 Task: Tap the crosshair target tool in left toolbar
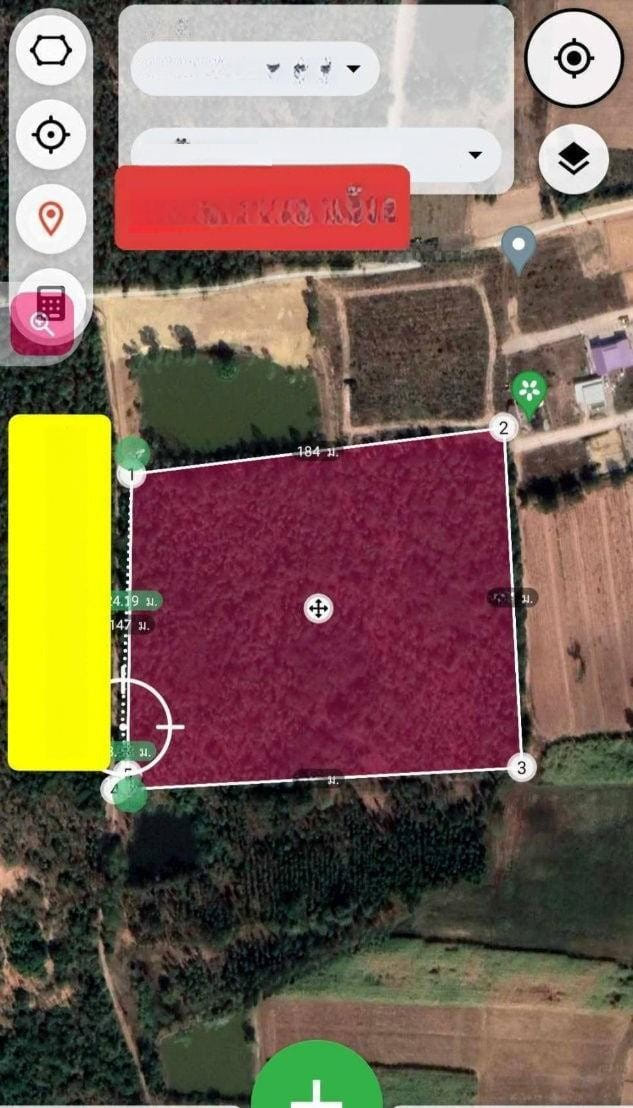click(51, 133)
